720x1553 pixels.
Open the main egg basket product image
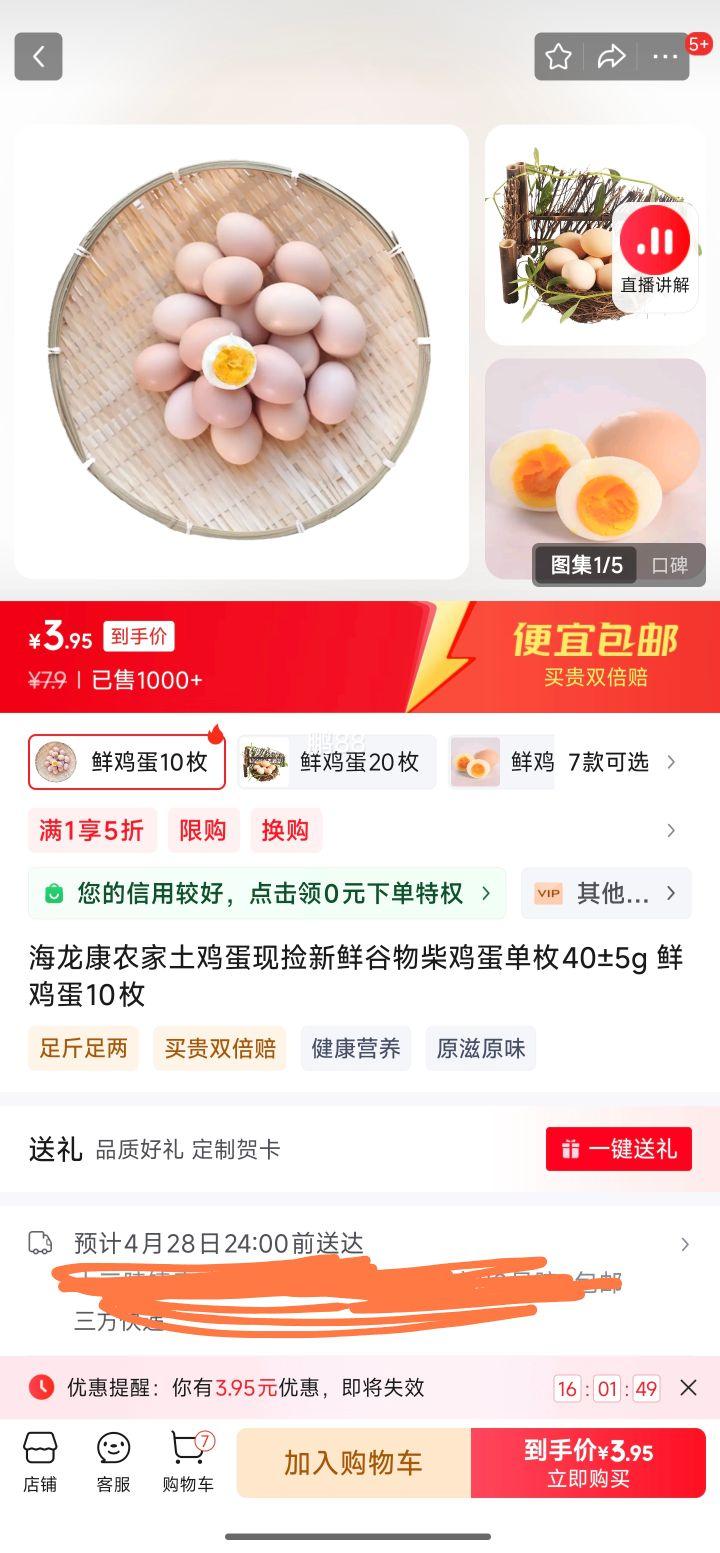tap(241, 351)
